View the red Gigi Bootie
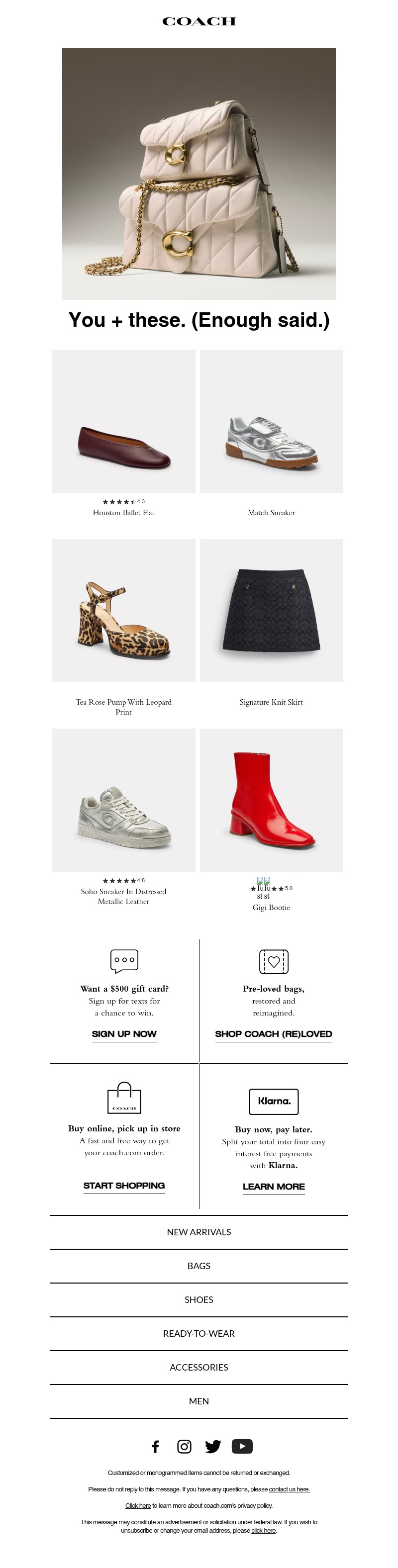 pyautogui.click(x=271, y=800)
